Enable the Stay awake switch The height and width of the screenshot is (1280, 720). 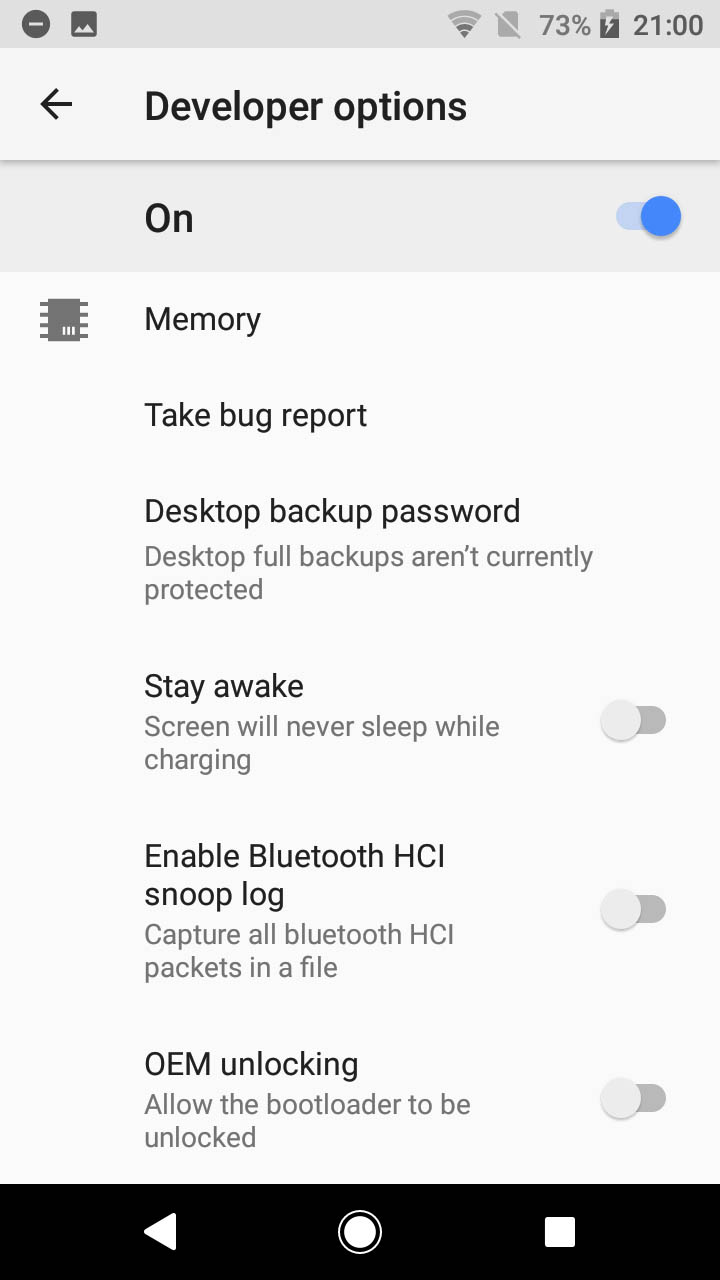pos(633,721)
